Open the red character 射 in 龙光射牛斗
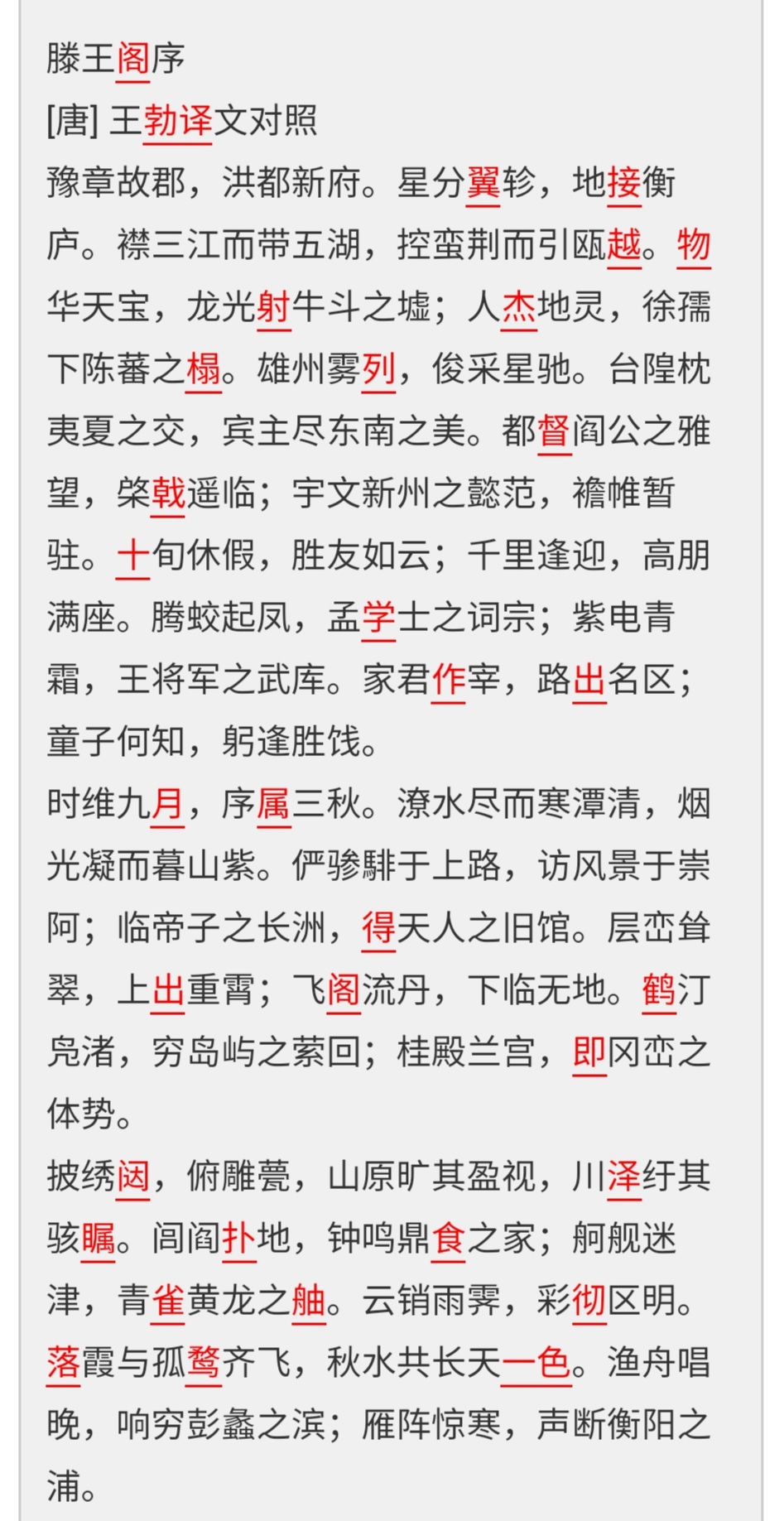Viewport: 784px width, 1521px height. [x=273, y=307]
